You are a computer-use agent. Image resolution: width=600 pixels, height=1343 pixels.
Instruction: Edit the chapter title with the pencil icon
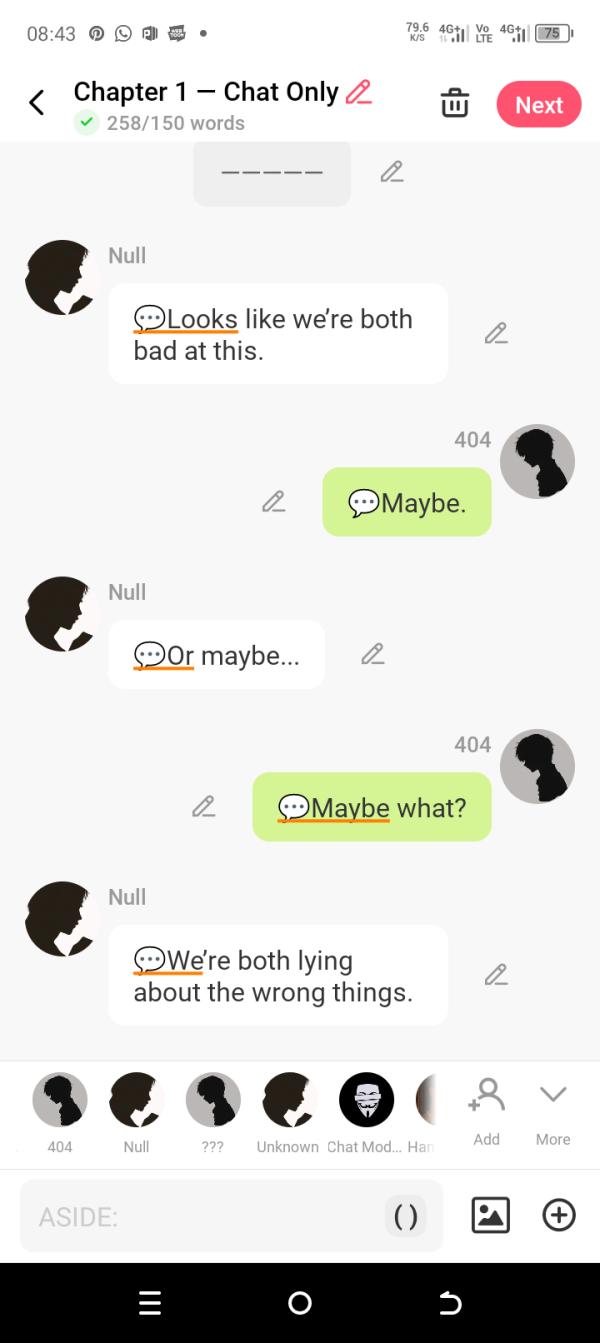(358, 92)
